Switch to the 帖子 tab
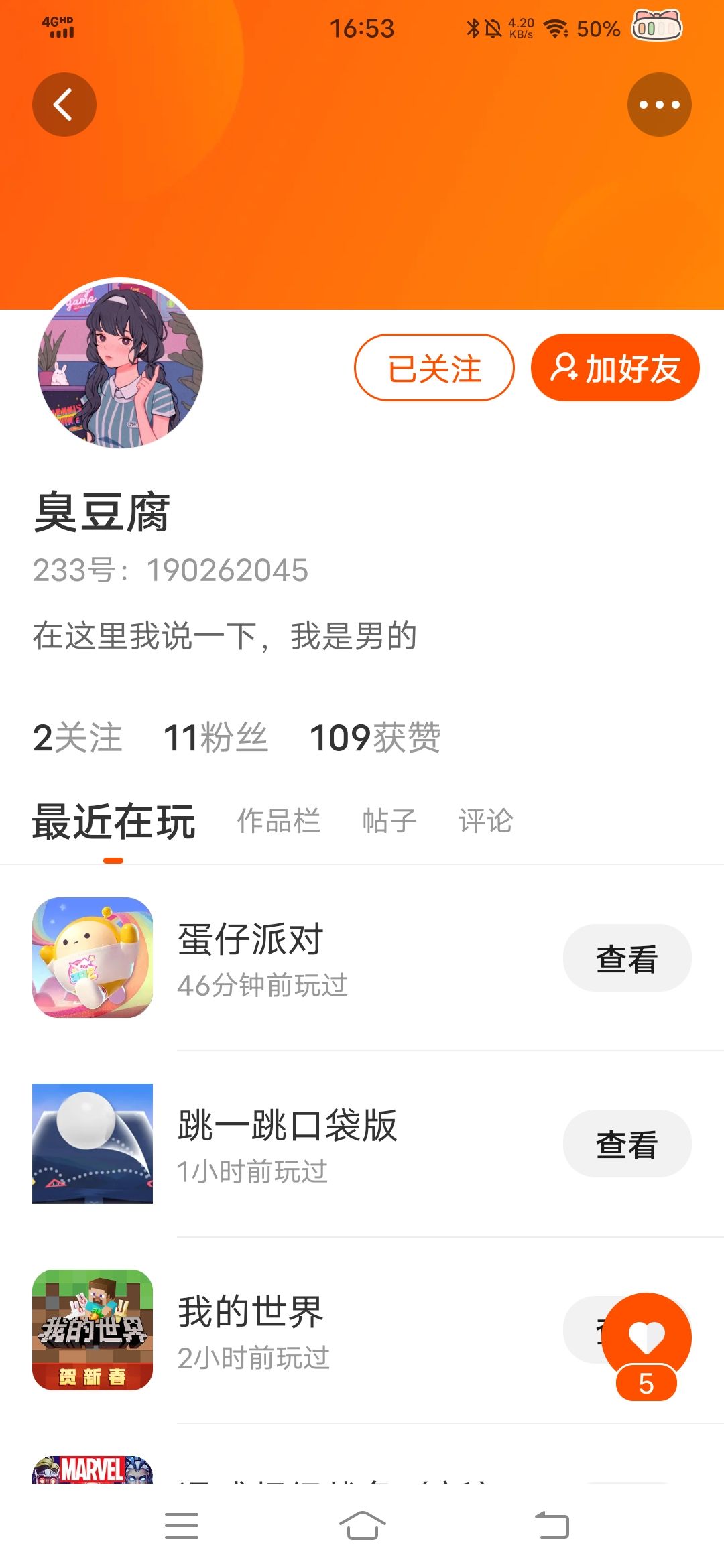The image size is (724, 1568). [389, 821]
